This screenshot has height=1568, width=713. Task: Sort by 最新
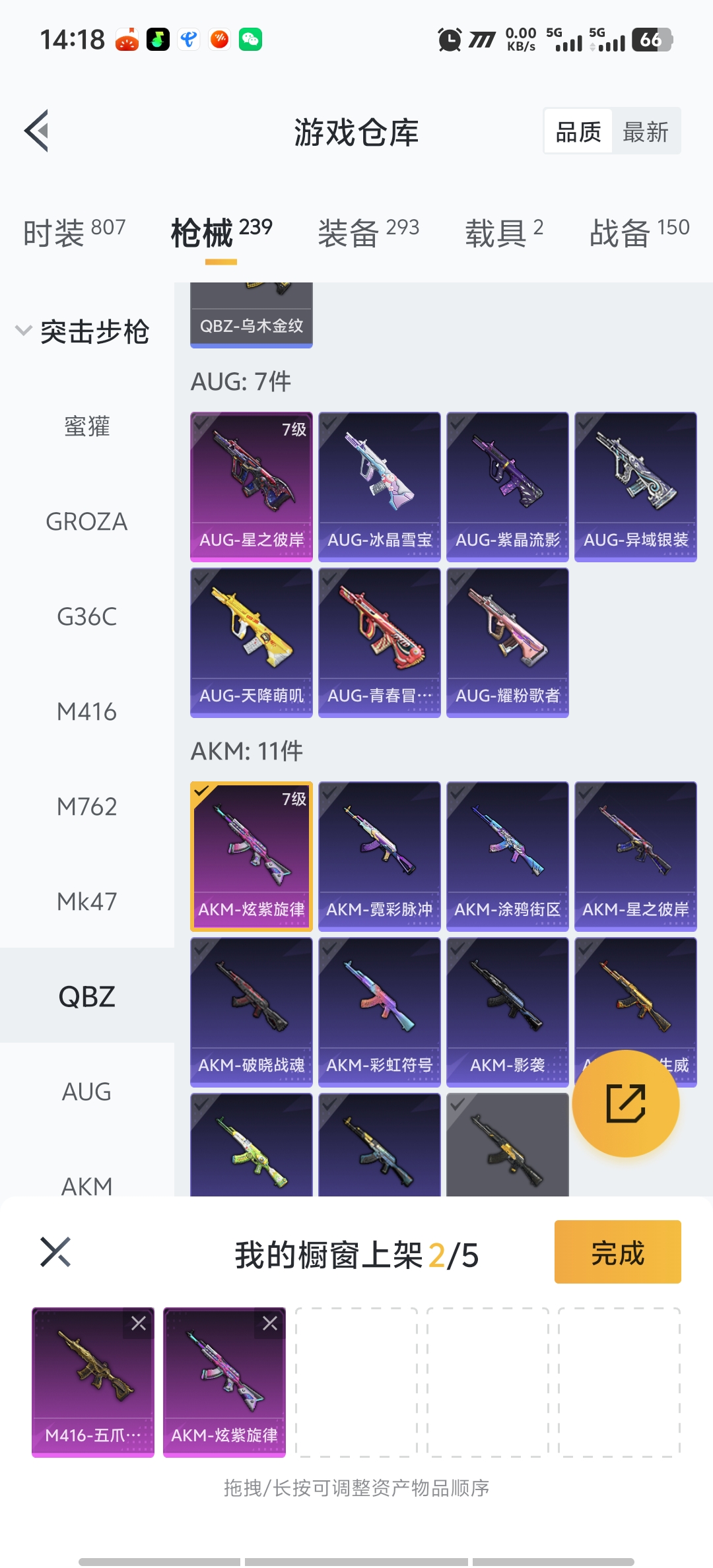(x=645, y=131)
